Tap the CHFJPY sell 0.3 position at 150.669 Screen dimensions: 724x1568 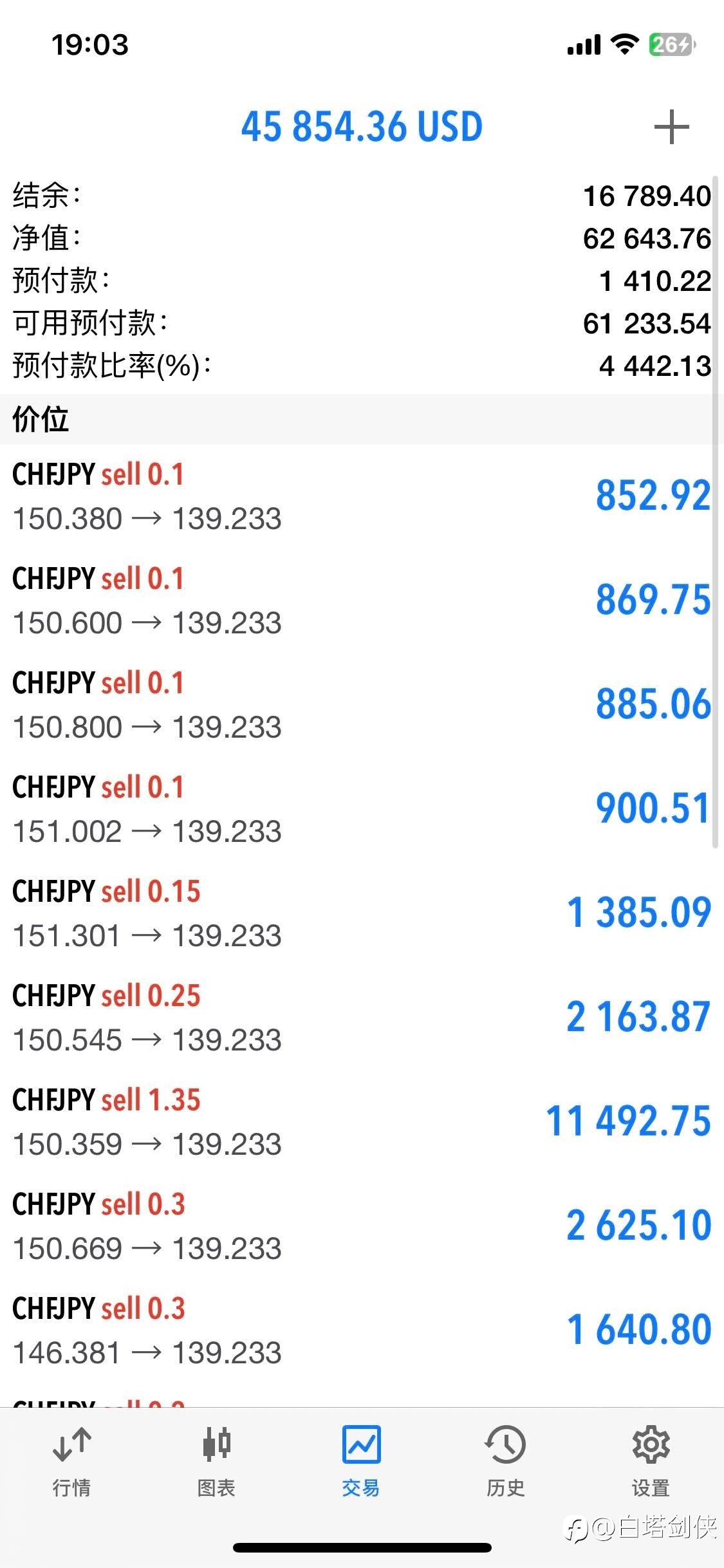(x=362, y=1226)
